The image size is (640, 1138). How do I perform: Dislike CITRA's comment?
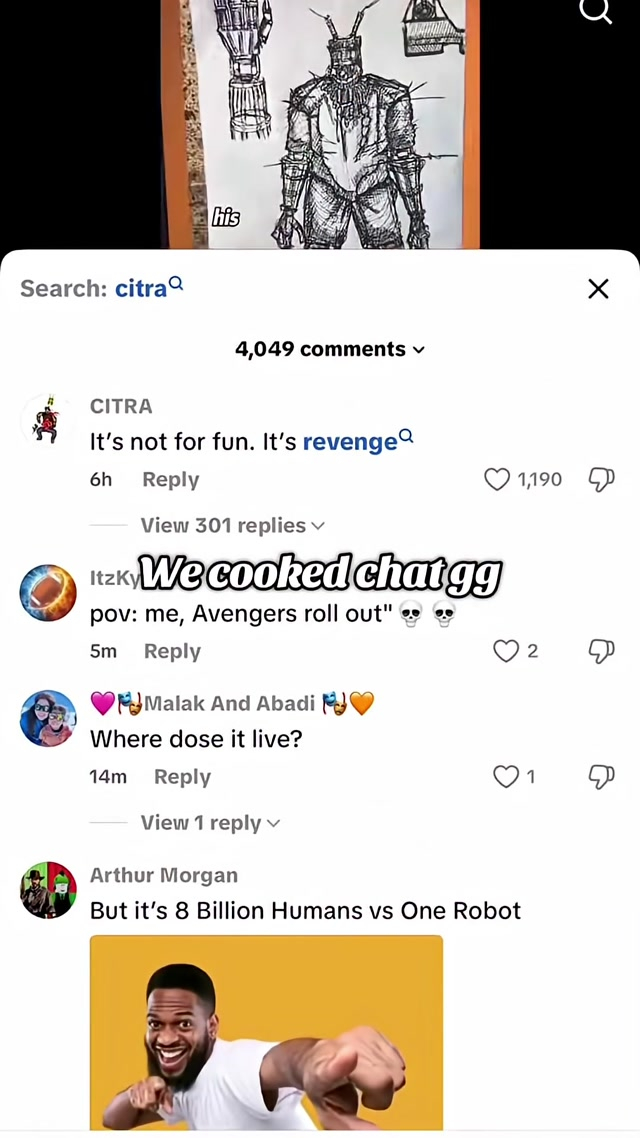click(601, 480)
